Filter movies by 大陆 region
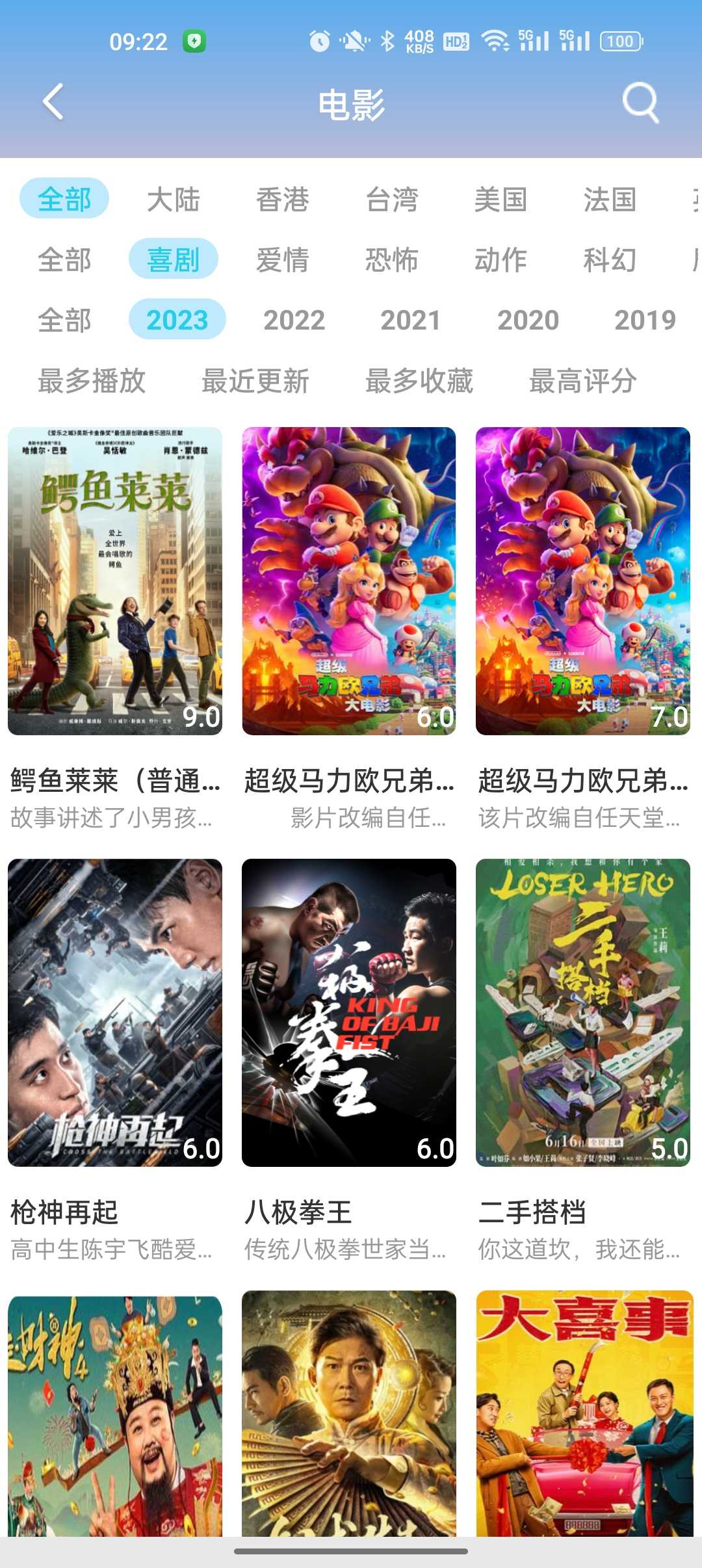The image size is (702, 1568). pos(173,199)
